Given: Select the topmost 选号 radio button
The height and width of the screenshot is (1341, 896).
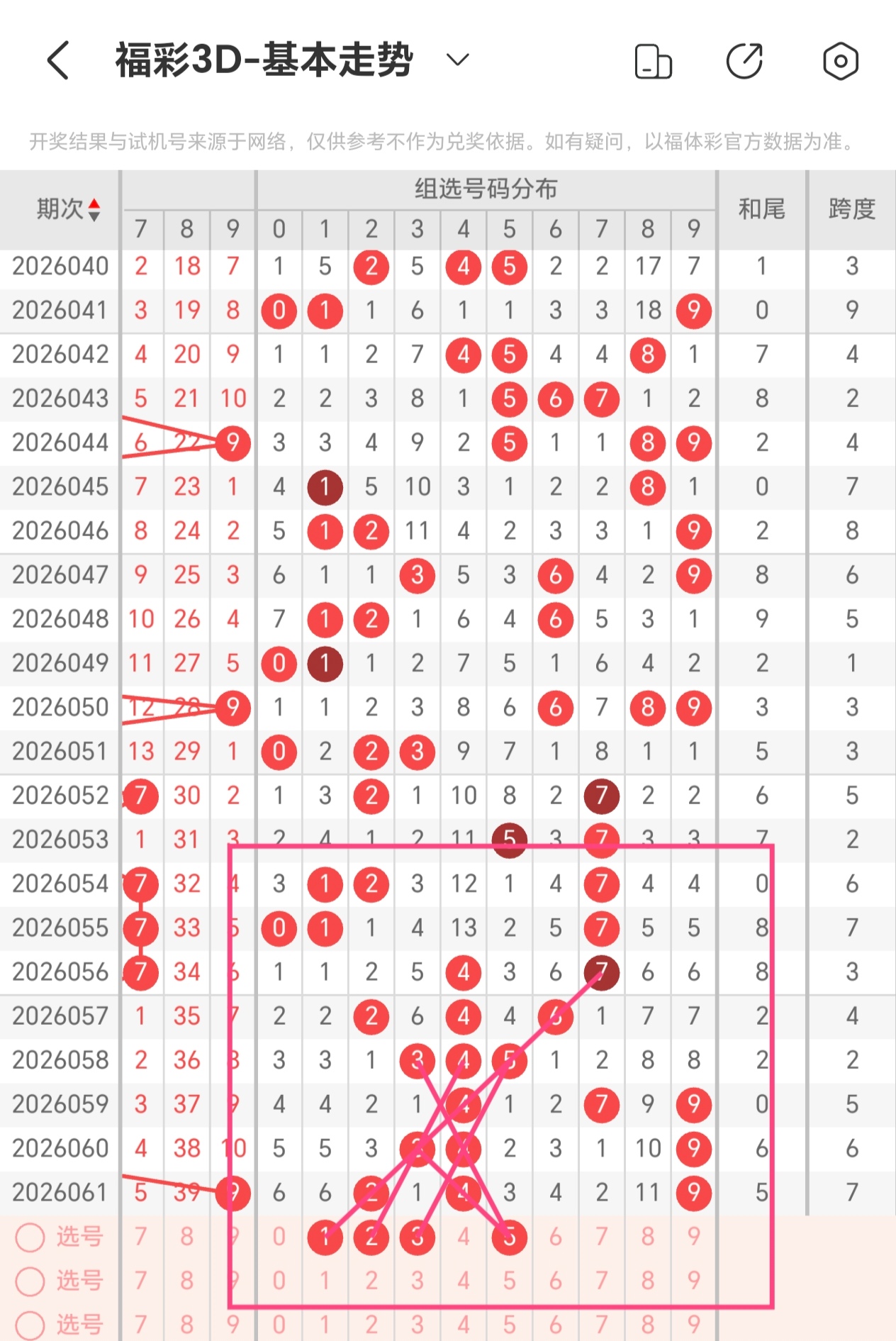Looking at the screenshot, I should click(x=30, y=1237).
